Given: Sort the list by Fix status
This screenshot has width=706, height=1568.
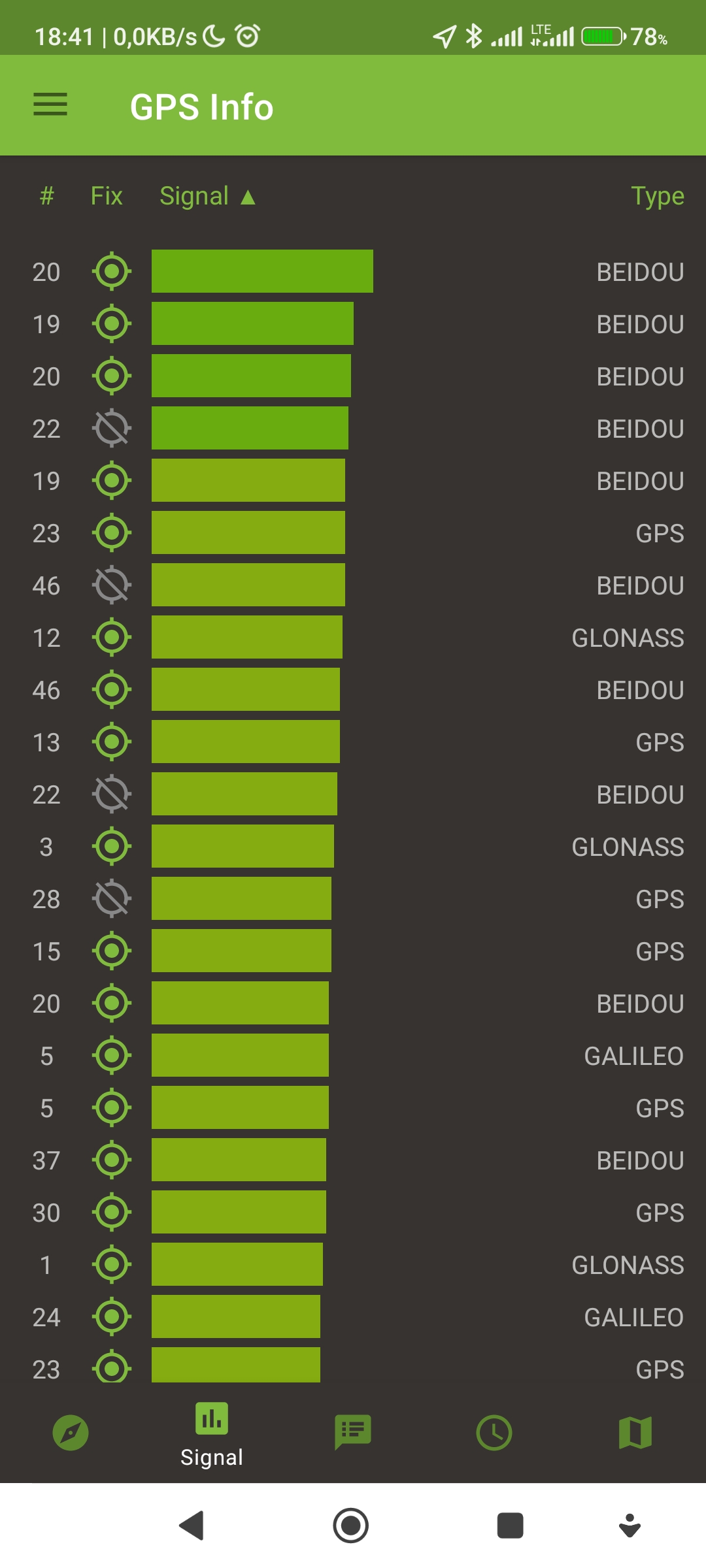Looking at the screenshot, I should click(x=107, y=196).
